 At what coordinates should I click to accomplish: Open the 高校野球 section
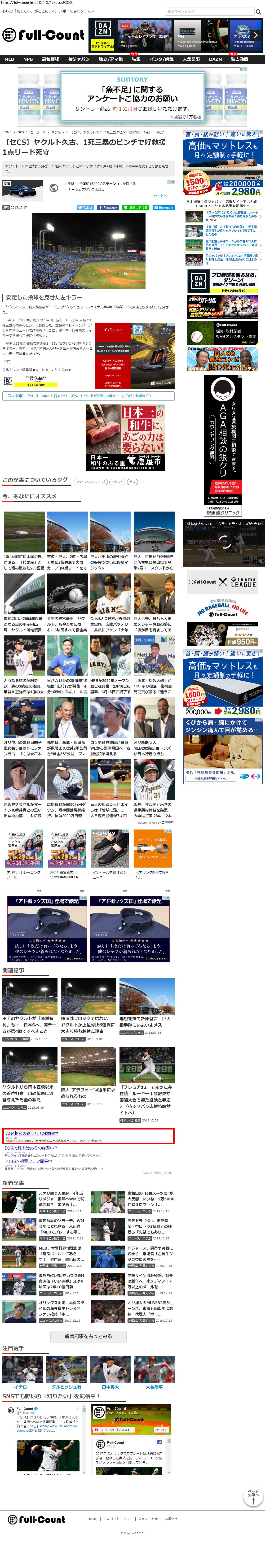(51, 60)
